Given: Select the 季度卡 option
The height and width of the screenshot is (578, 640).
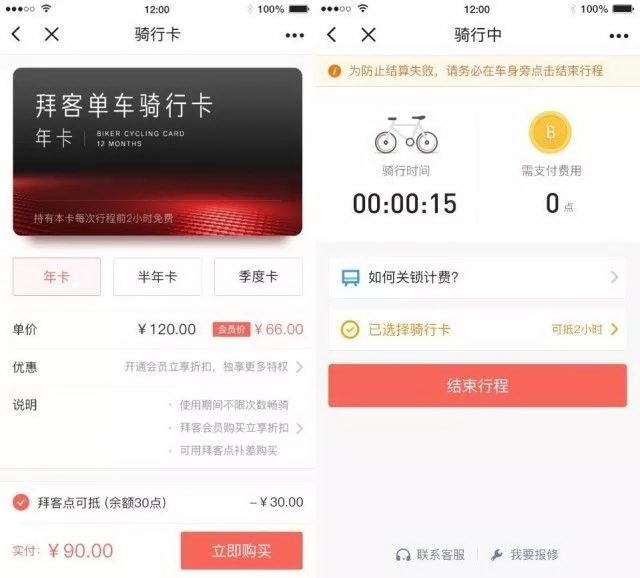Looking at the screenshot, I should [258, 277].
